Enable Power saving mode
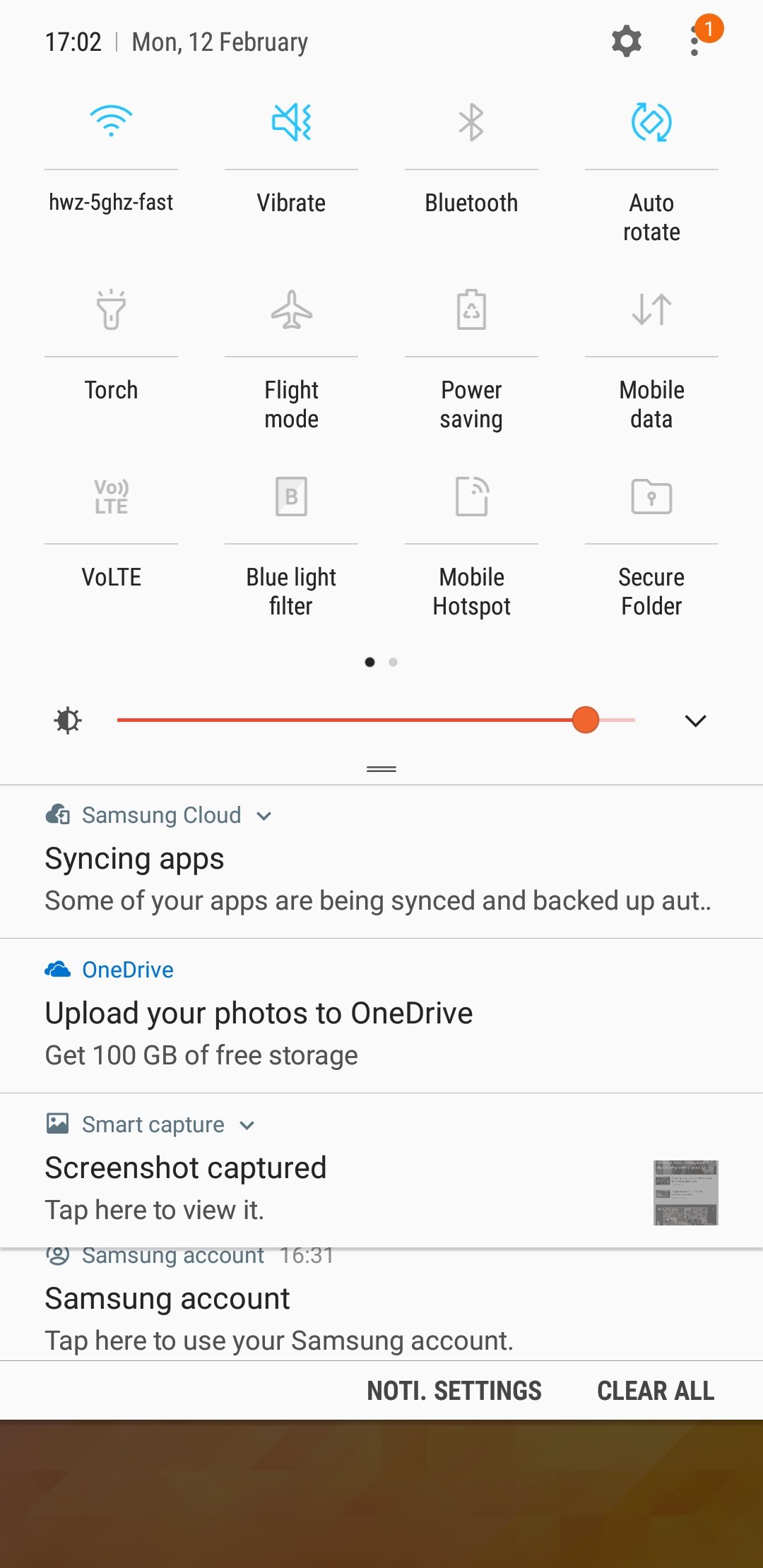 pyautogui.click(x=471, y=309)
